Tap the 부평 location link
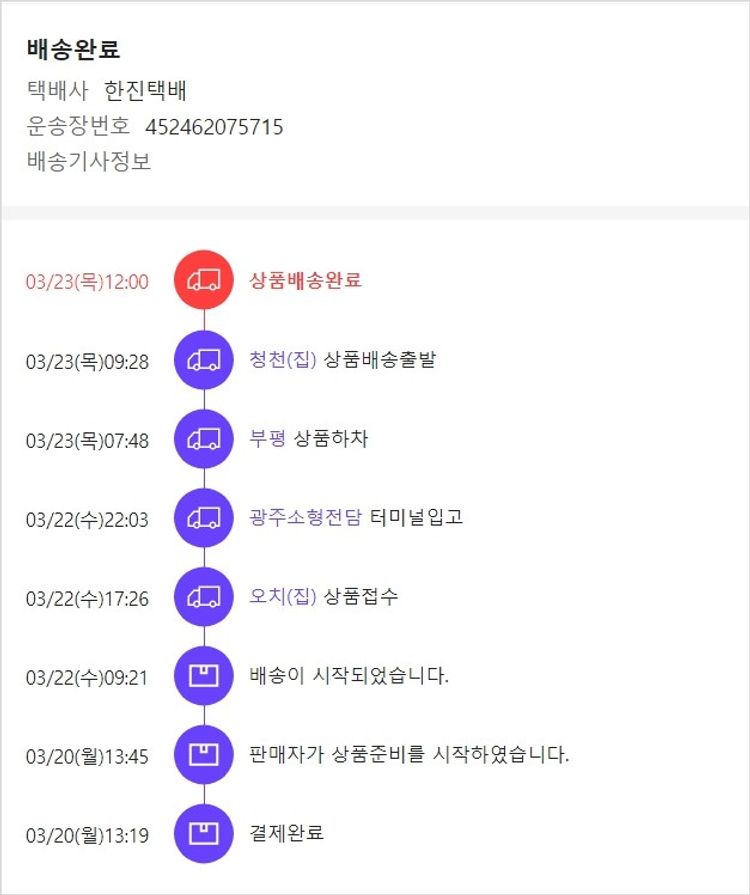750x895 pixels. [267, 439]
